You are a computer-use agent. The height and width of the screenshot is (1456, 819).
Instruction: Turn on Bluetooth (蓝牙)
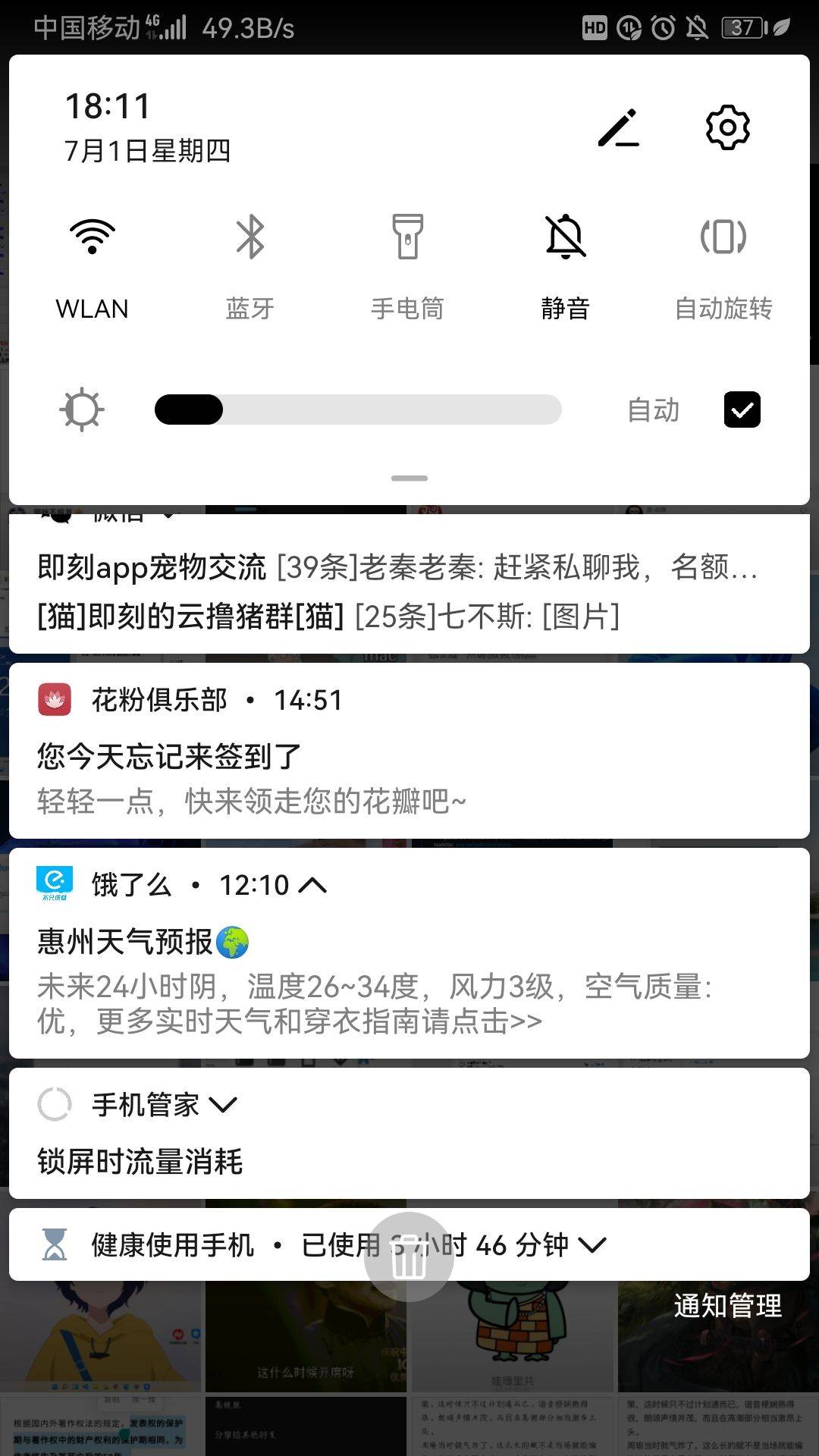pos(249,237)
